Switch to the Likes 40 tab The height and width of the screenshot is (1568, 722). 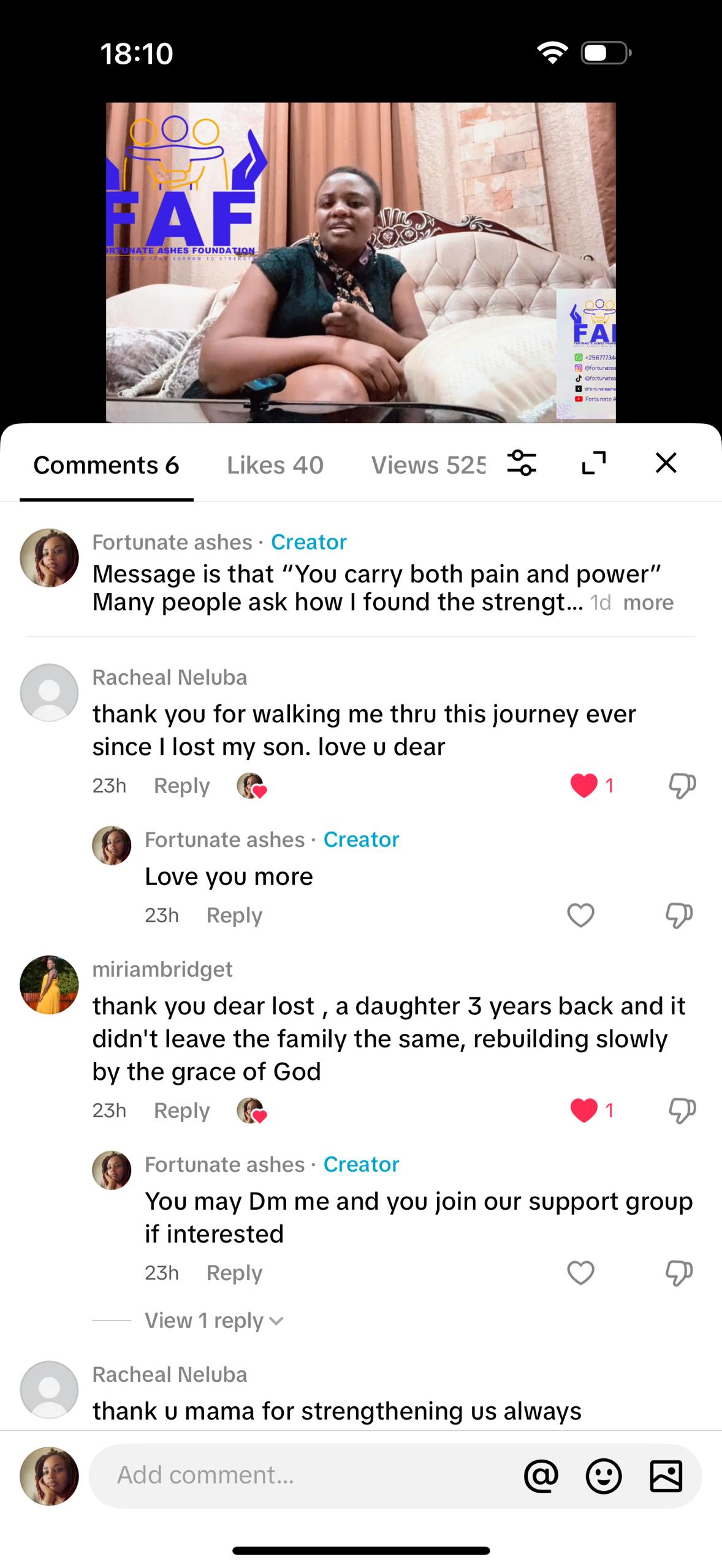click(x=275, y=466)
